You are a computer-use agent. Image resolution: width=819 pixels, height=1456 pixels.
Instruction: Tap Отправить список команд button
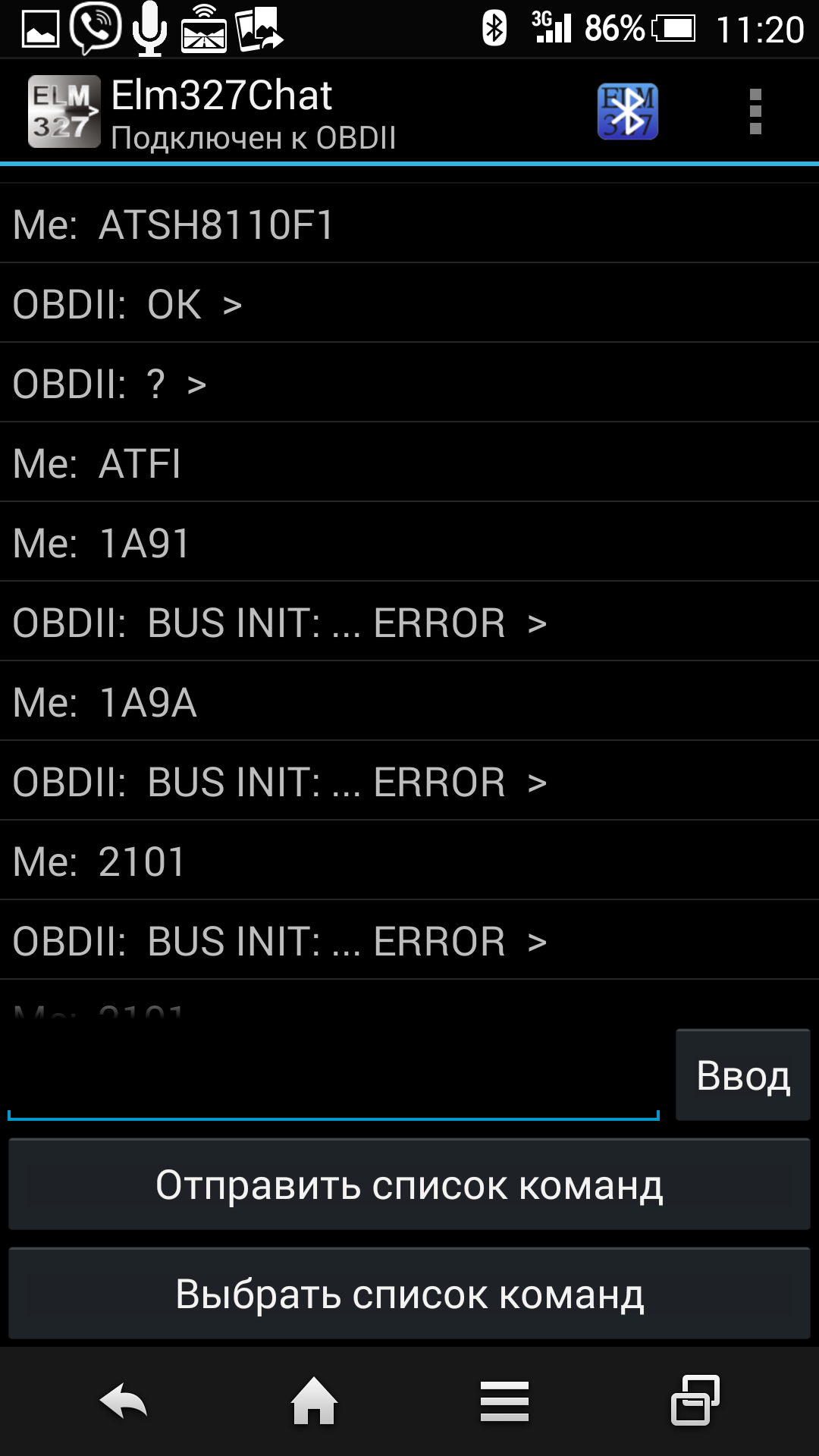[x=409, y=1185]
